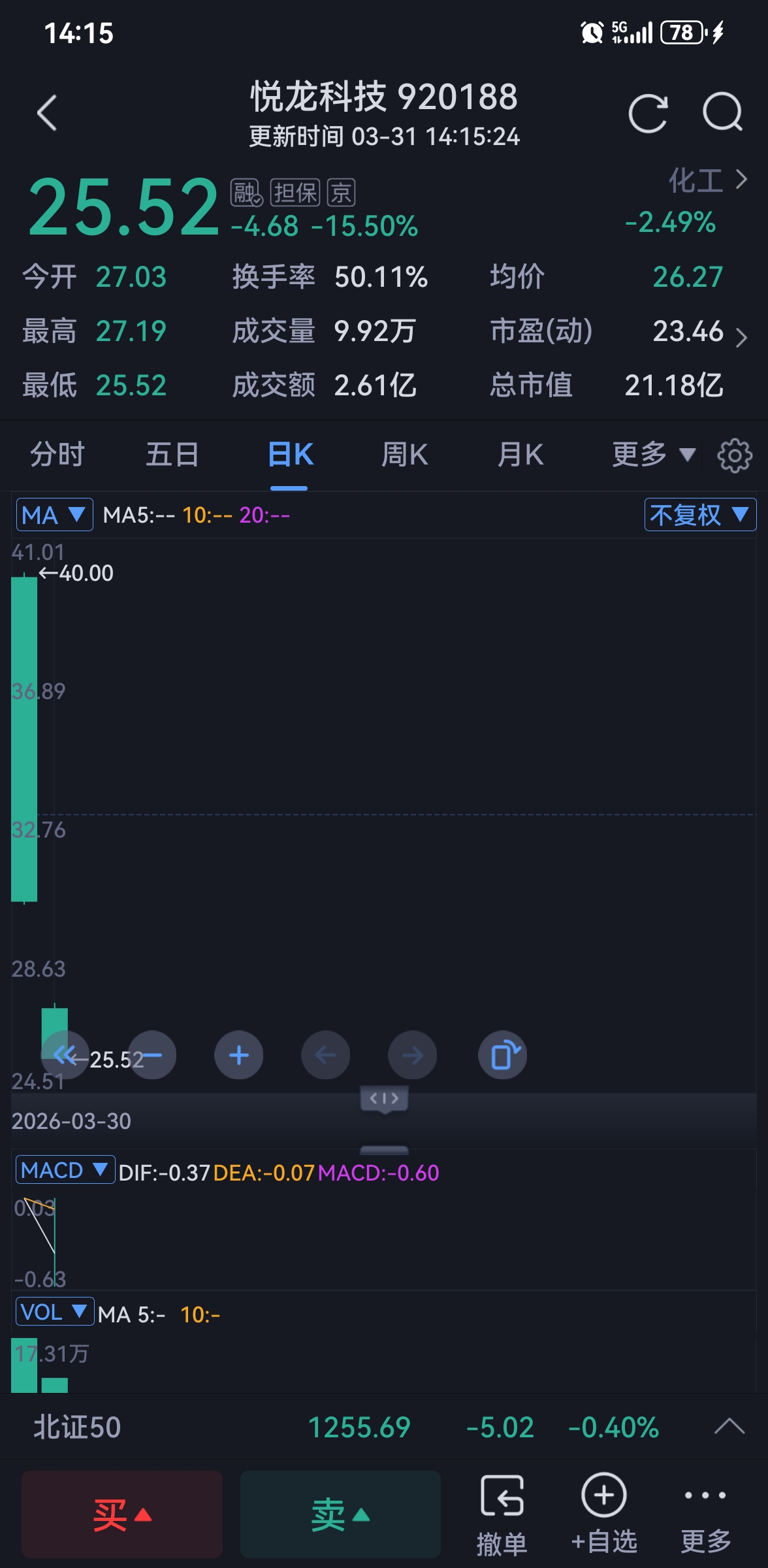The image size is (768, 1568).
Task: Switch to the 五日 chart tab
Action: (x=172, y=455)
